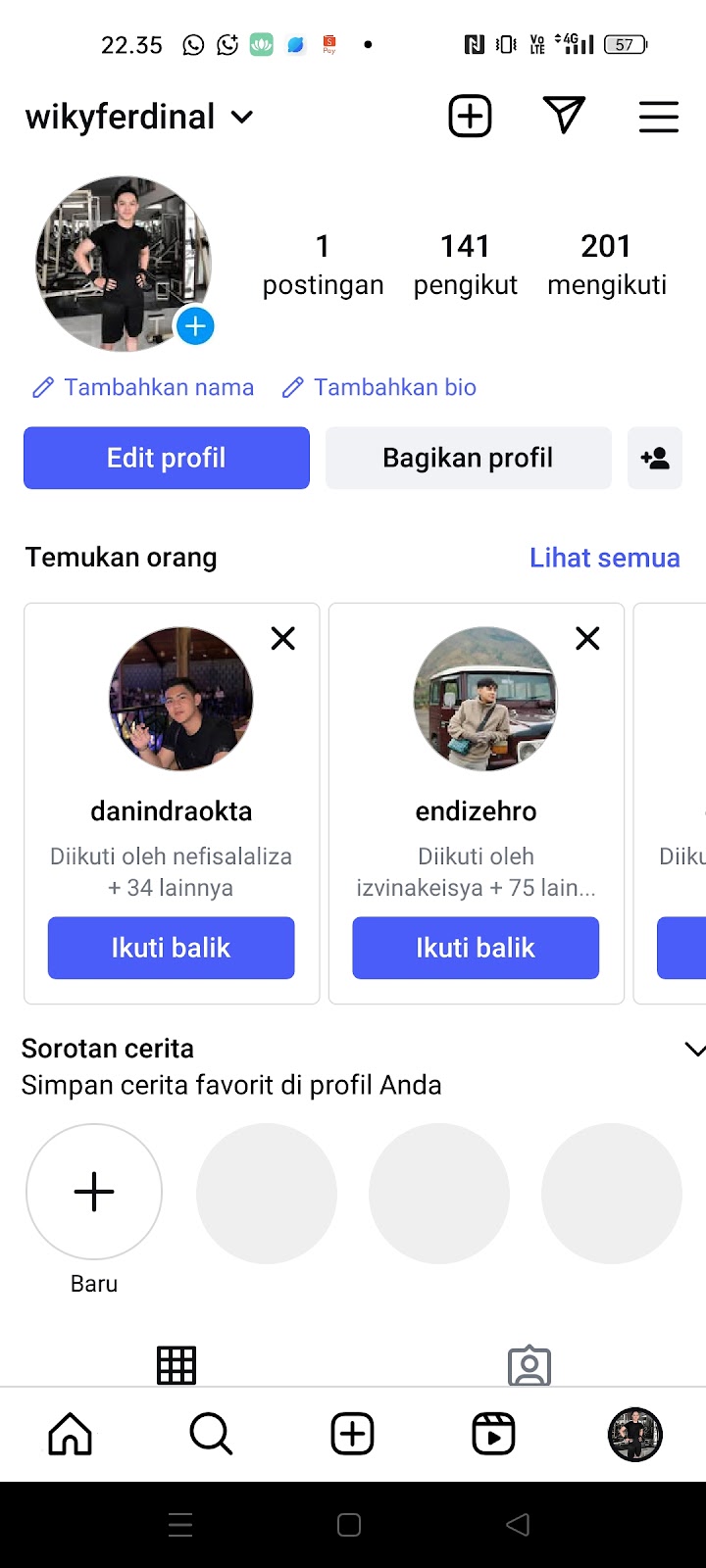
Task: Open direct messages paper plane icon
Action: tap(564, 116)
